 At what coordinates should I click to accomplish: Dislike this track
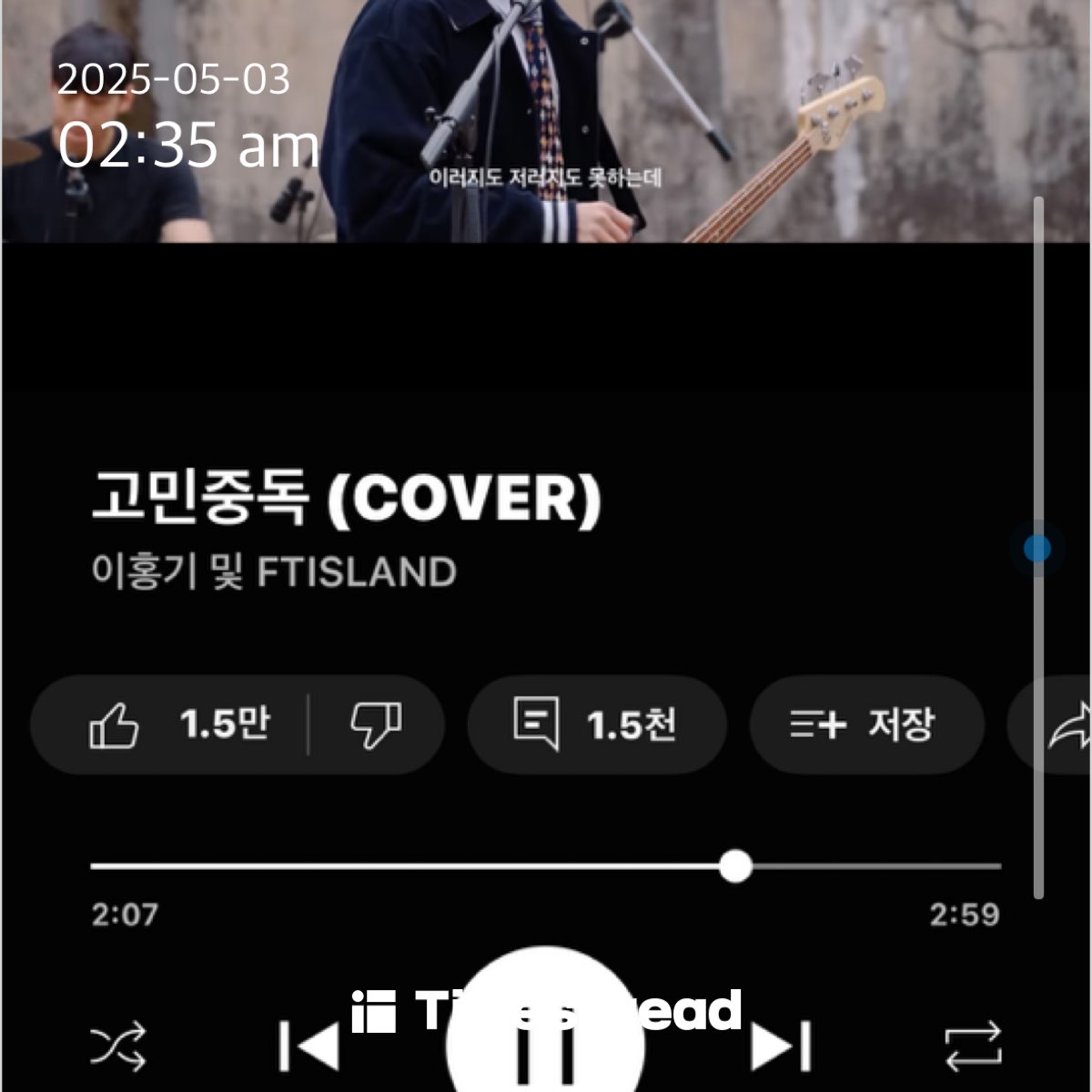(376, 725)
